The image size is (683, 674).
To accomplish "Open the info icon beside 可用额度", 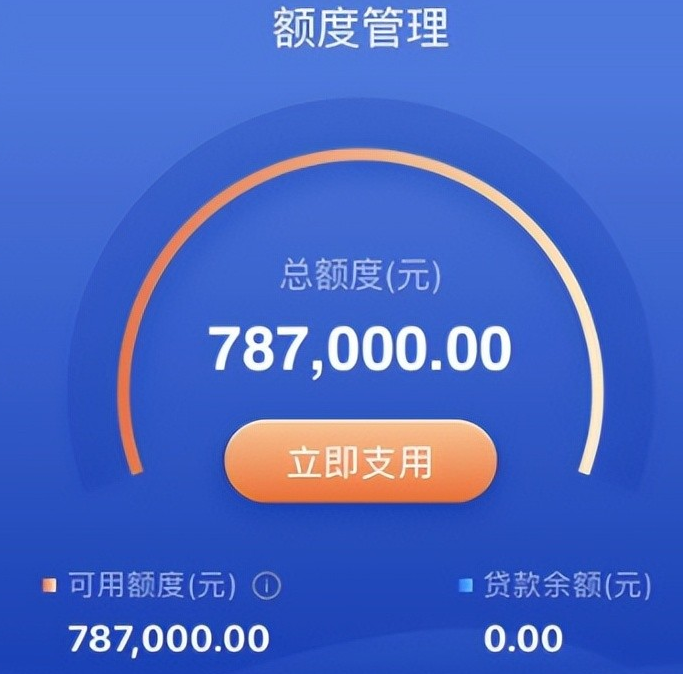I will tap(267, 587).
